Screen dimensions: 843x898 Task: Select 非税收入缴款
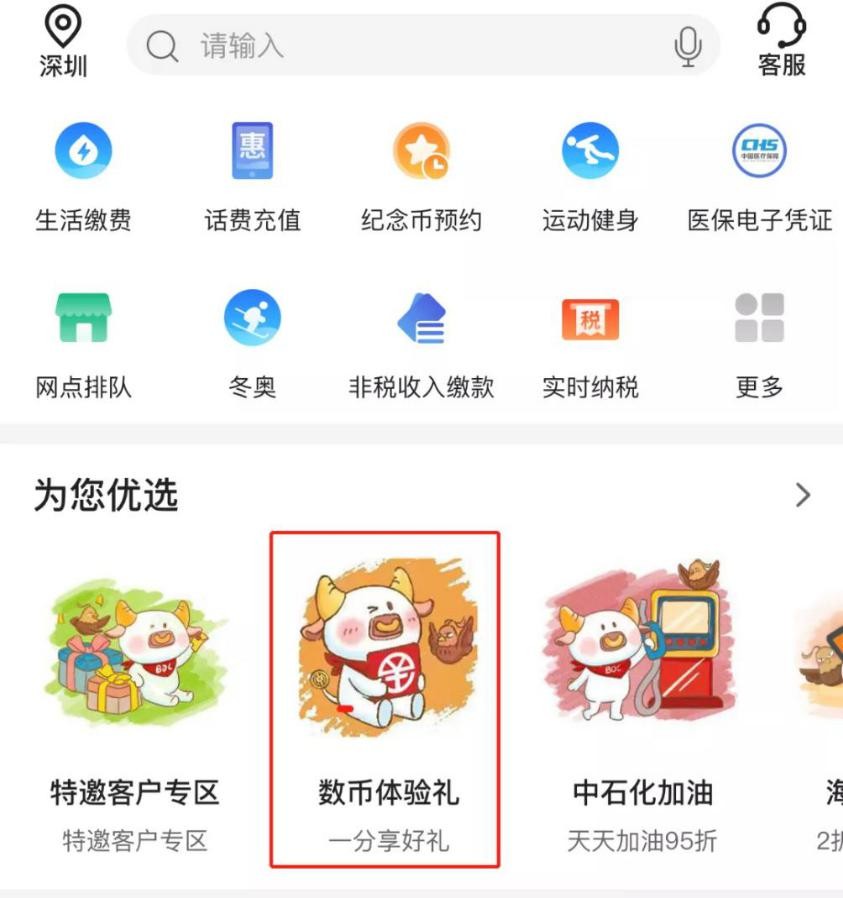[x=421, y=346]
